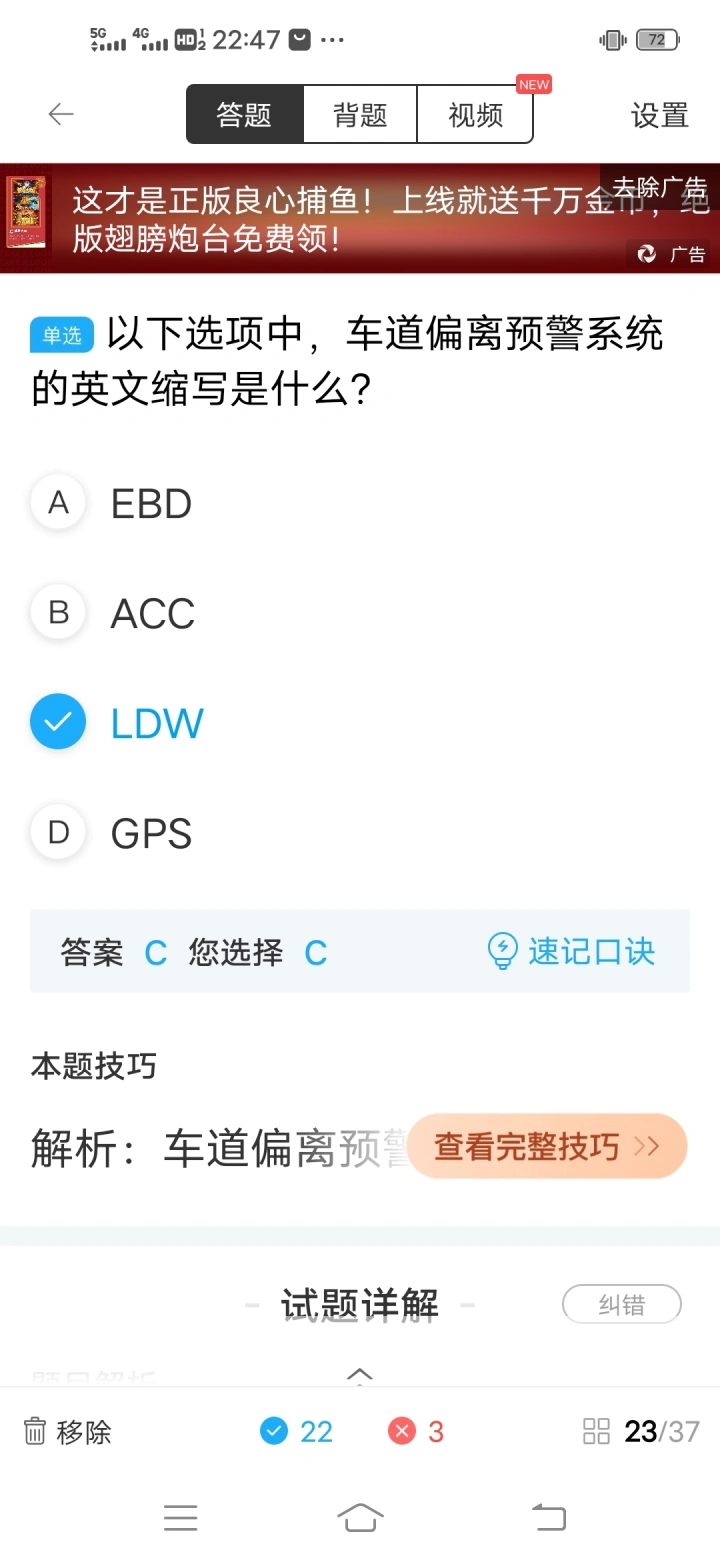720x1560 pixels.
Task: Switch to the 背题 tab
Action: coord(360,115)
